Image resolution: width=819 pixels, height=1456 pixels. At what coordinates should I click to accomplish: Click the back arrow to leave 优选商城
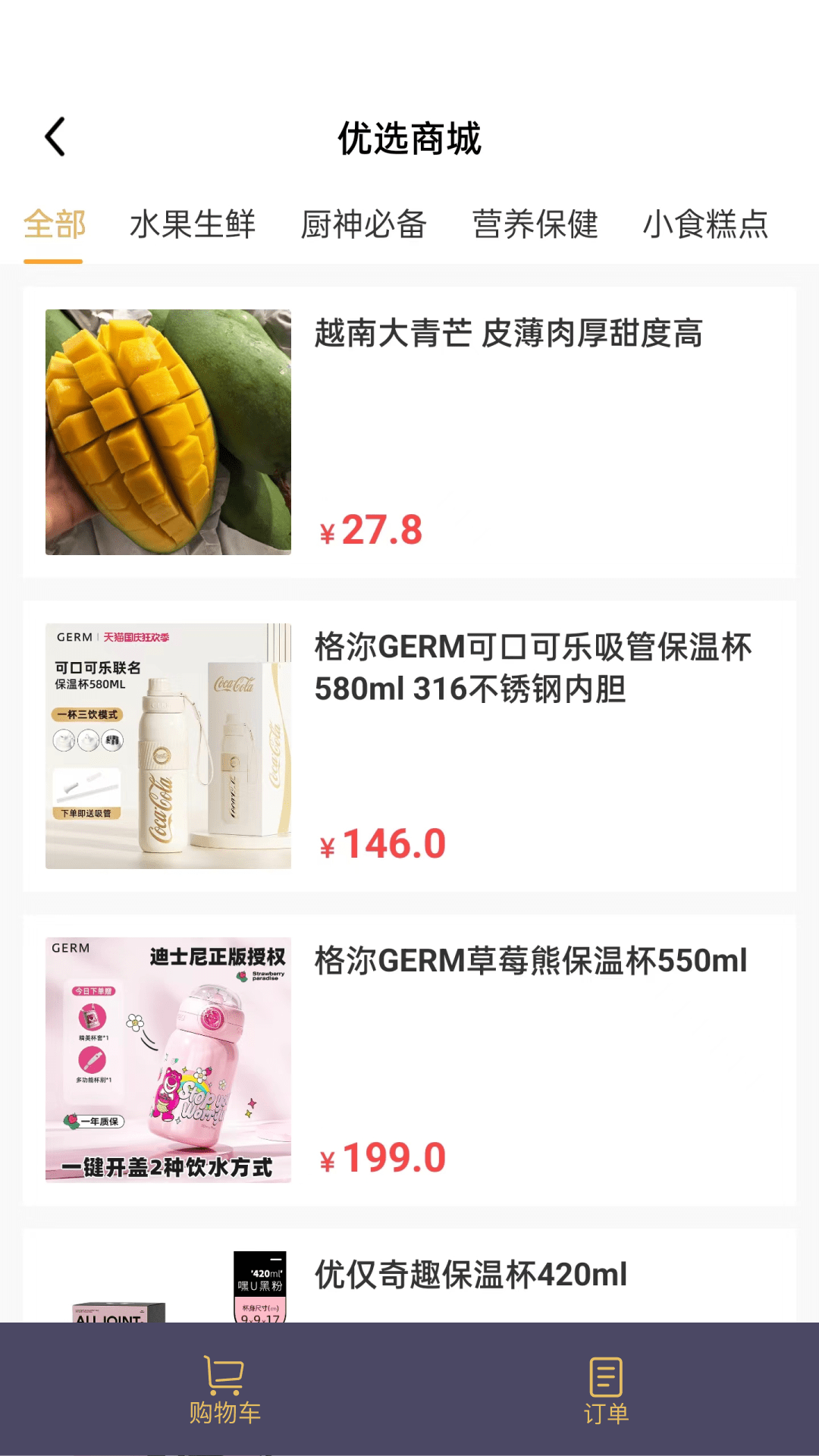53,136
